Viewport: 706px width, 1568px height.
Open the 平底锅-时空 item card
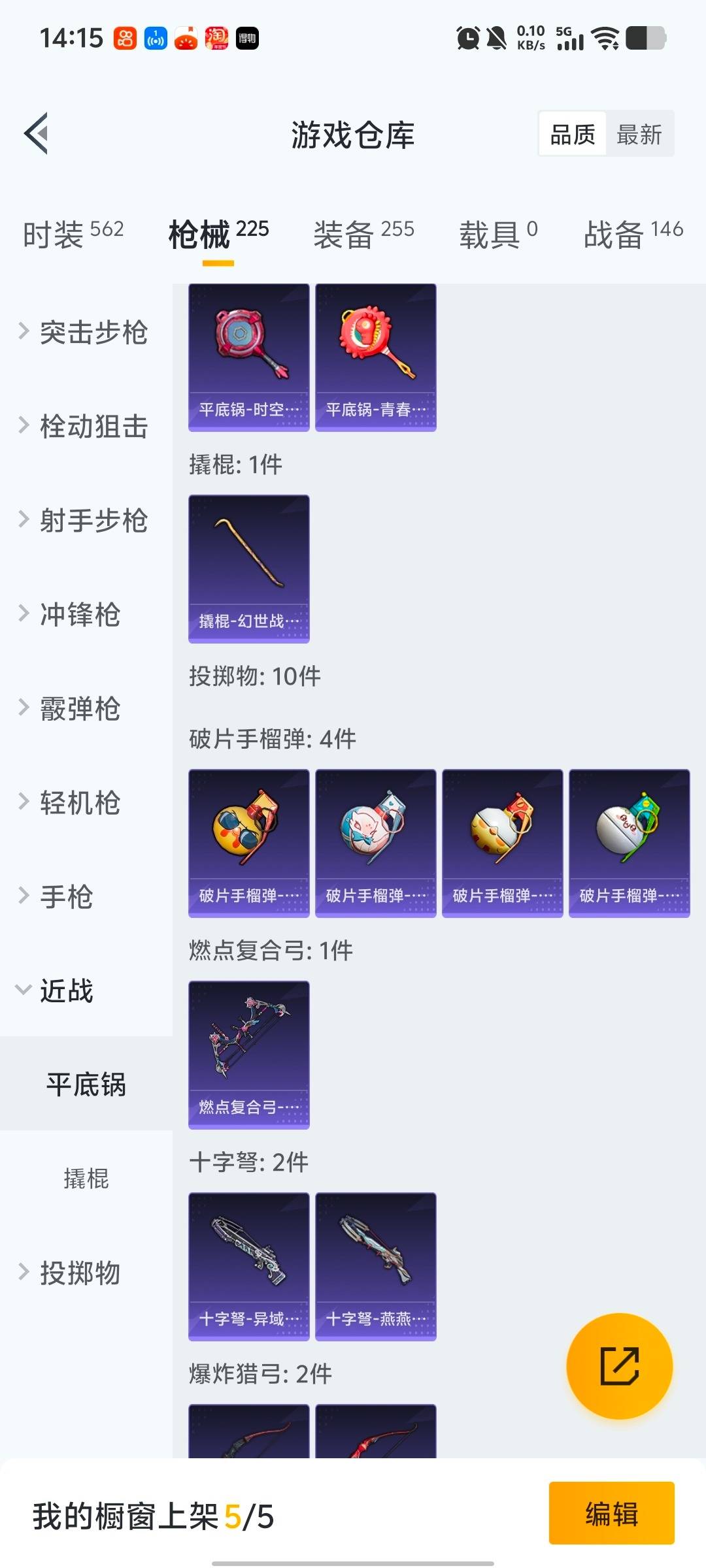tap(248, 357)
